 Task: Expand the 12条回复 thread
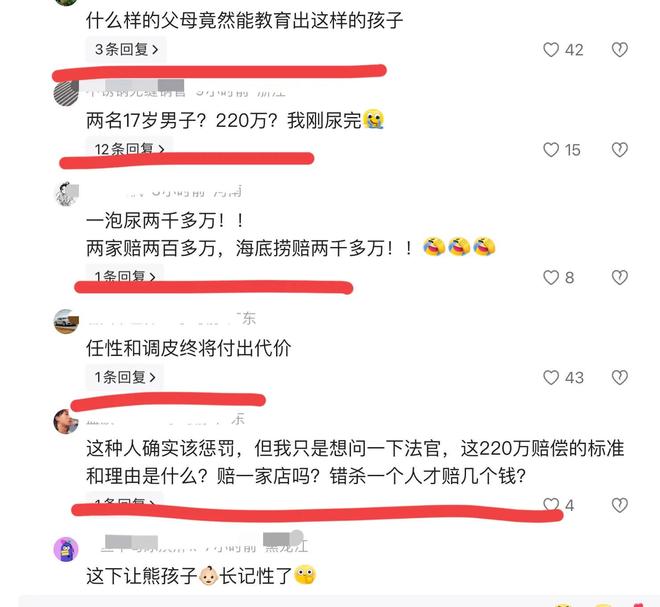[126, 149]
